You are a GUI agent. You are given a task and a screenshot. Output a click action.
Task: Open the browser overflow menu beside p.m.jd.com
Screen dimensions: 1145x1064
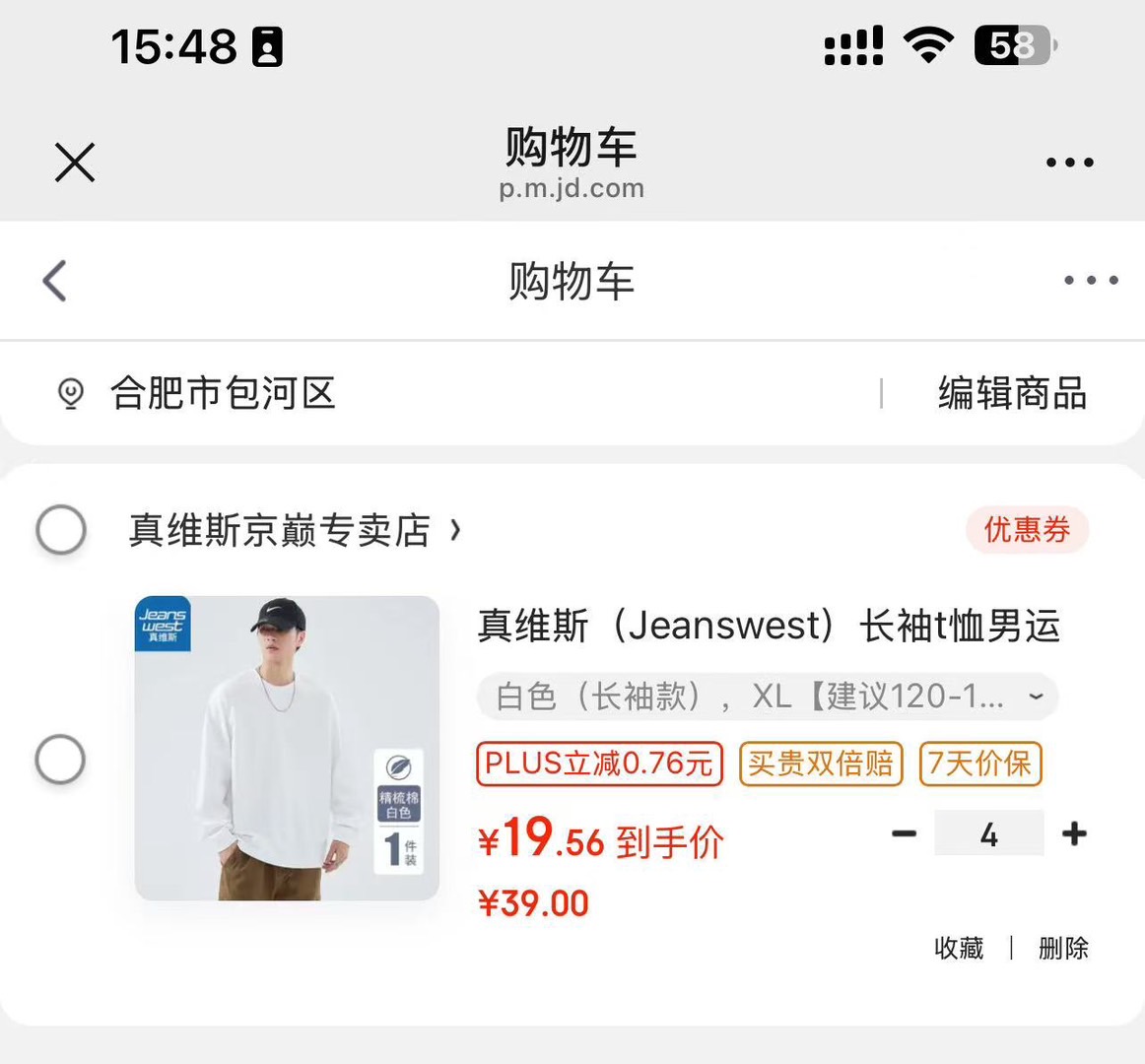point(1069,163)
